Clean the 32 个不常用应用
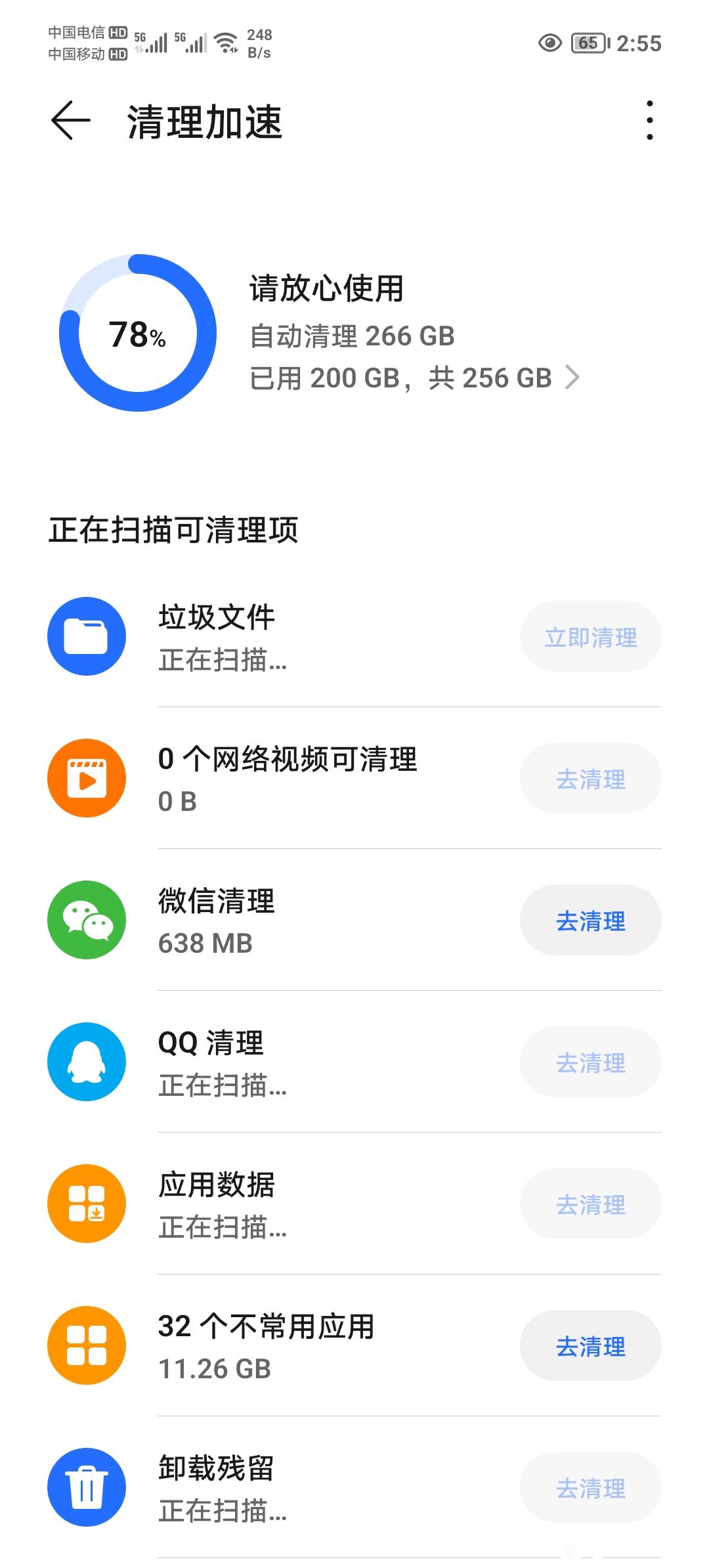709x1568 pixels. click(x=590, y=1346)
